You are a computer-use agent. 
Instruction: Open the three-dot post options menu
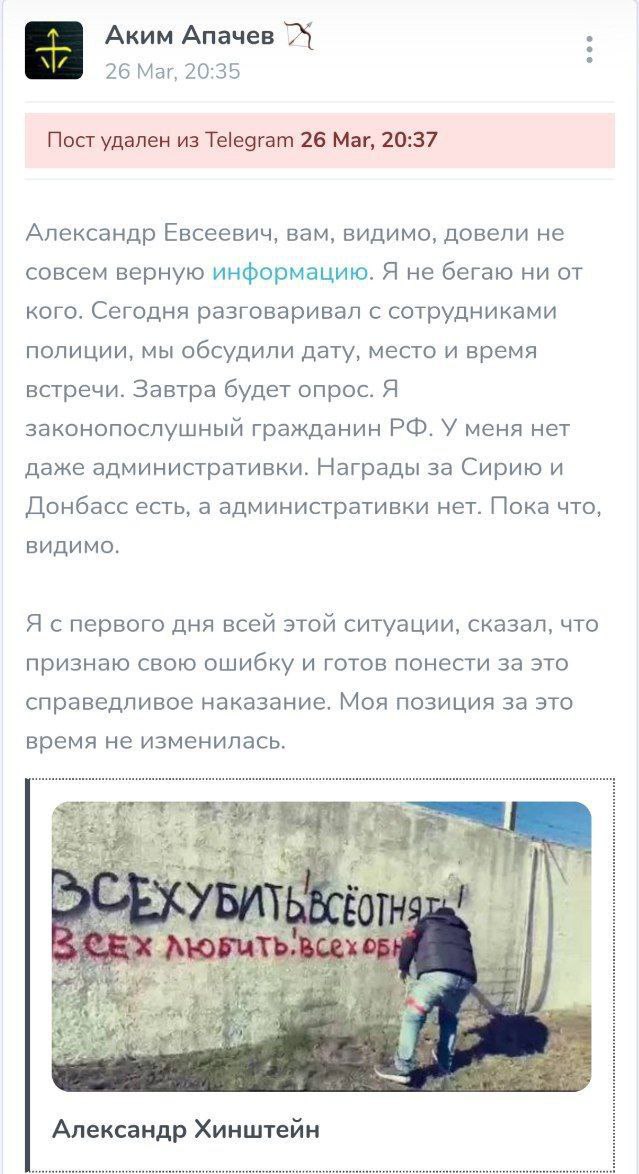click(x=590, y=49)
